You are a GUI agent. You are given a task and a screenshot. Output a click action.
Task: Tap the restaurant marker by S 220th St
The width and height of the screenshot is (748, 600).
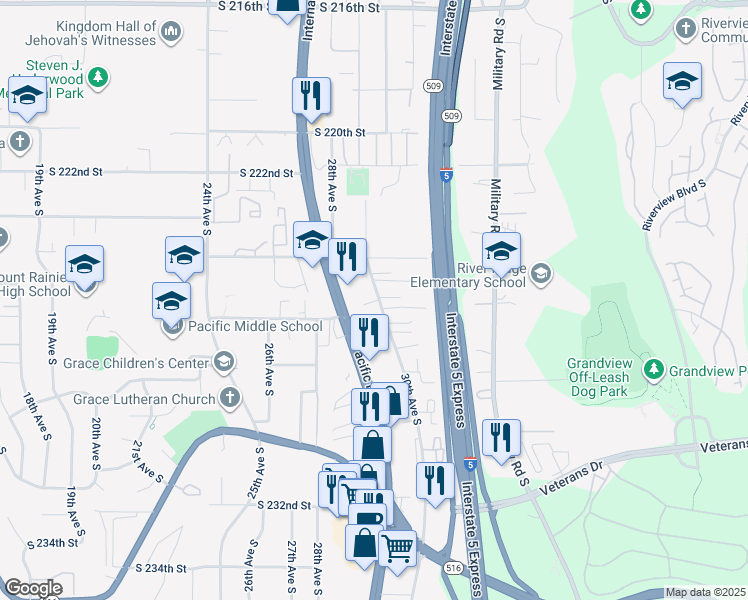[x=312, y=95]
